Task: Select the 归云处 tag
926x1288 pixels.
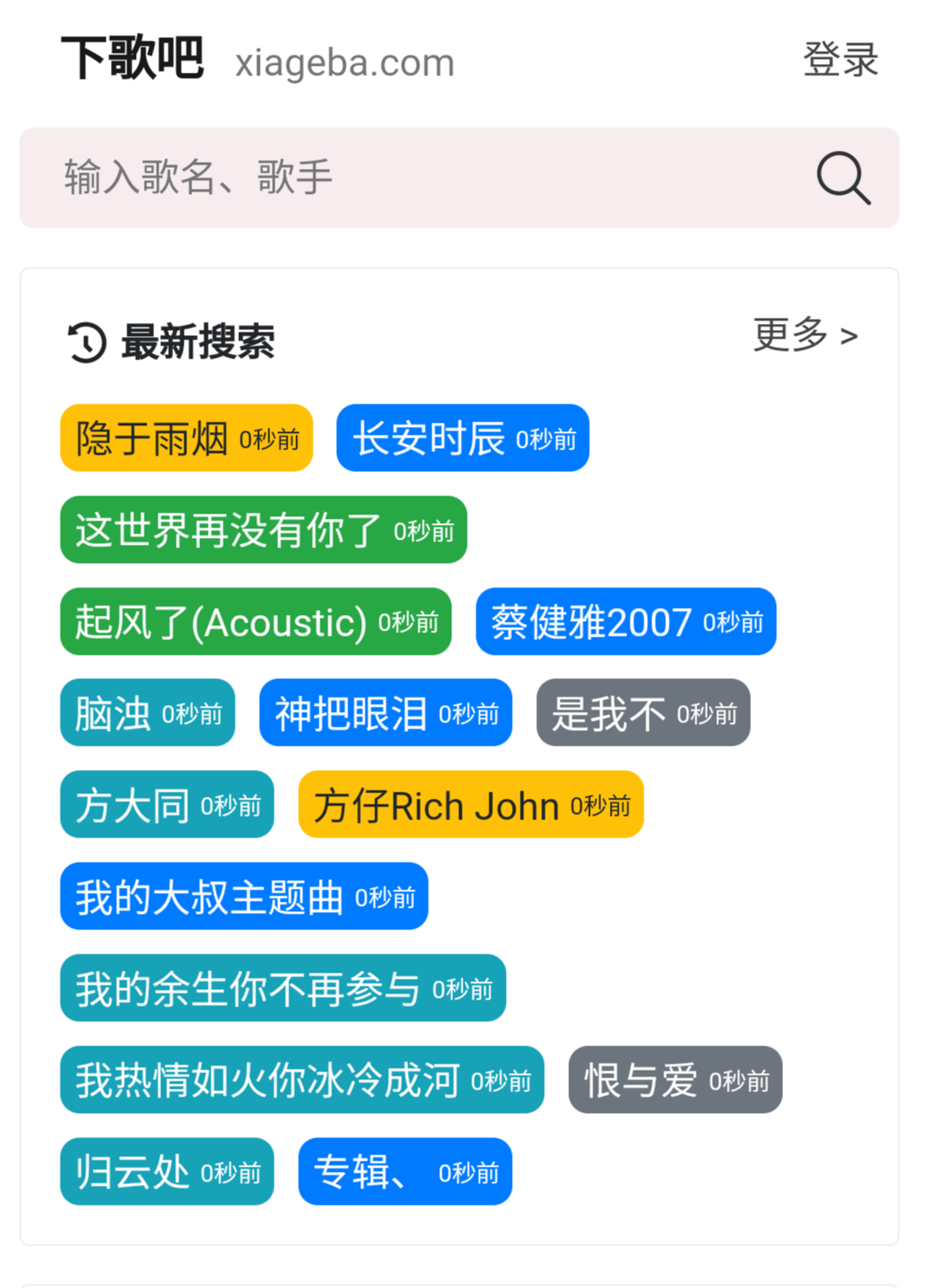Action: tap(167, 1172)
